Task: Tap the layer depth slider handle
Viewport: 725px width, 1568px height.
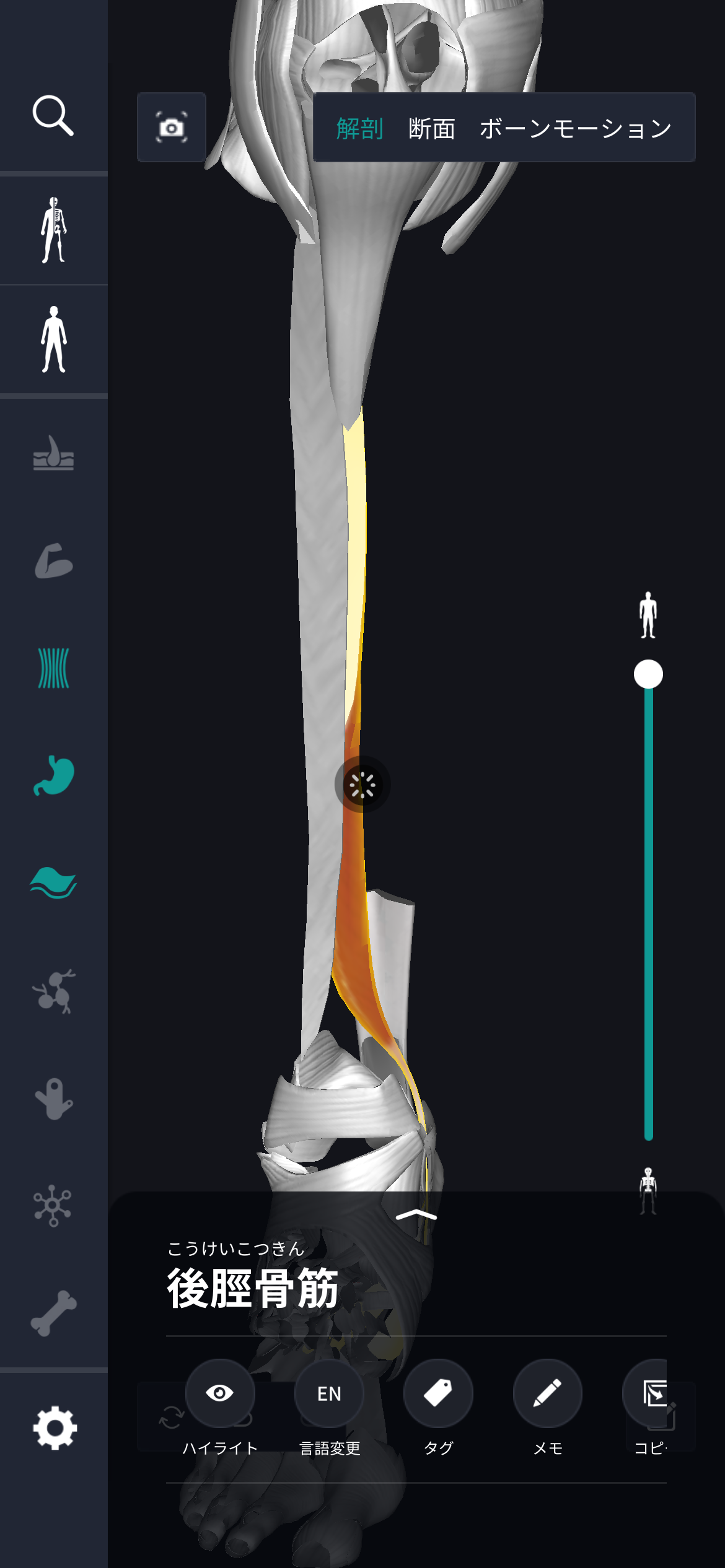Action: click(x=648, y=674)
